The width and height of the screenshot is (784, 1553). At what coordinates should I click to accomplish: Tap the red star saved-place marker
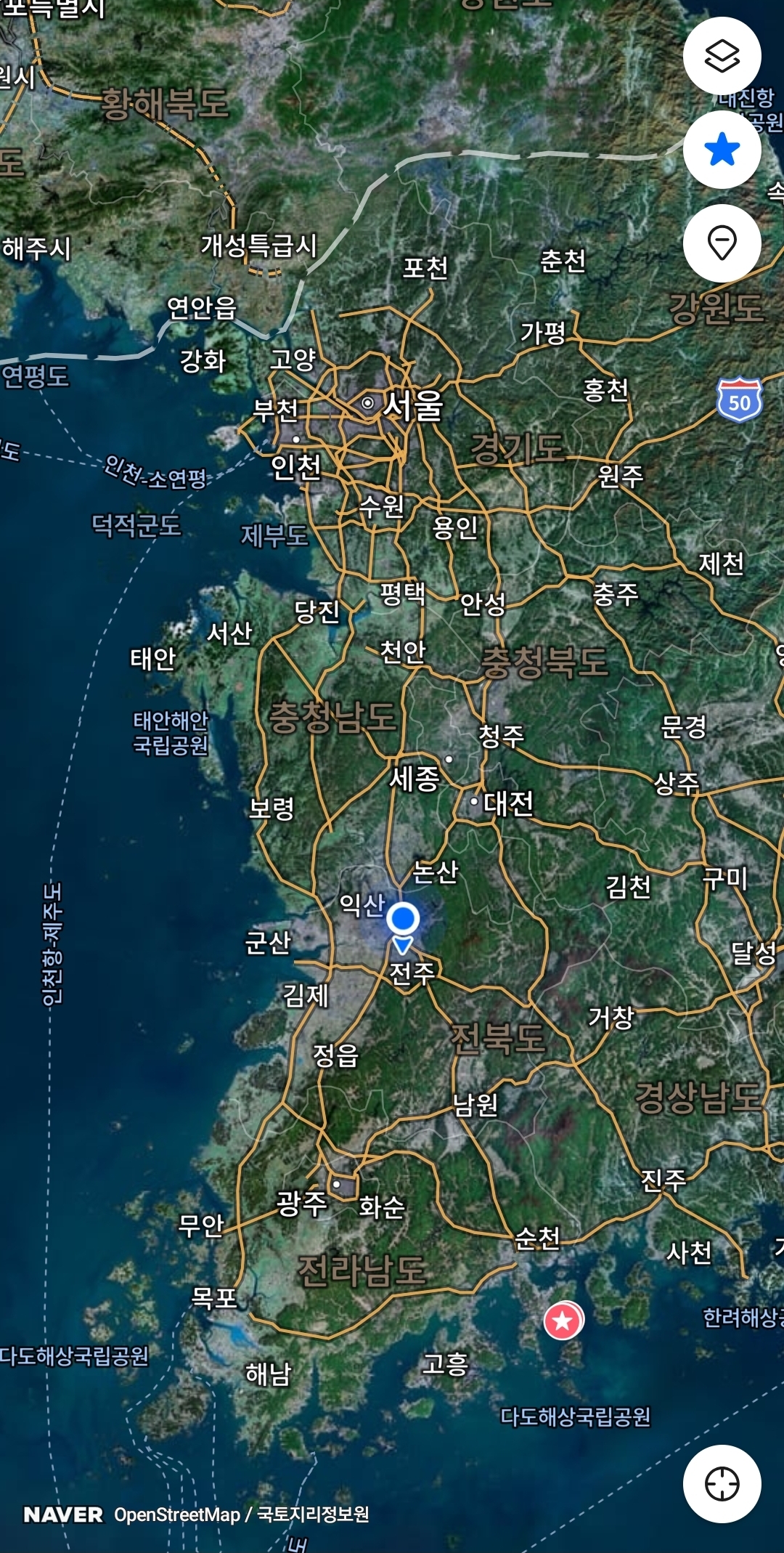click(x=563, y=1321)
